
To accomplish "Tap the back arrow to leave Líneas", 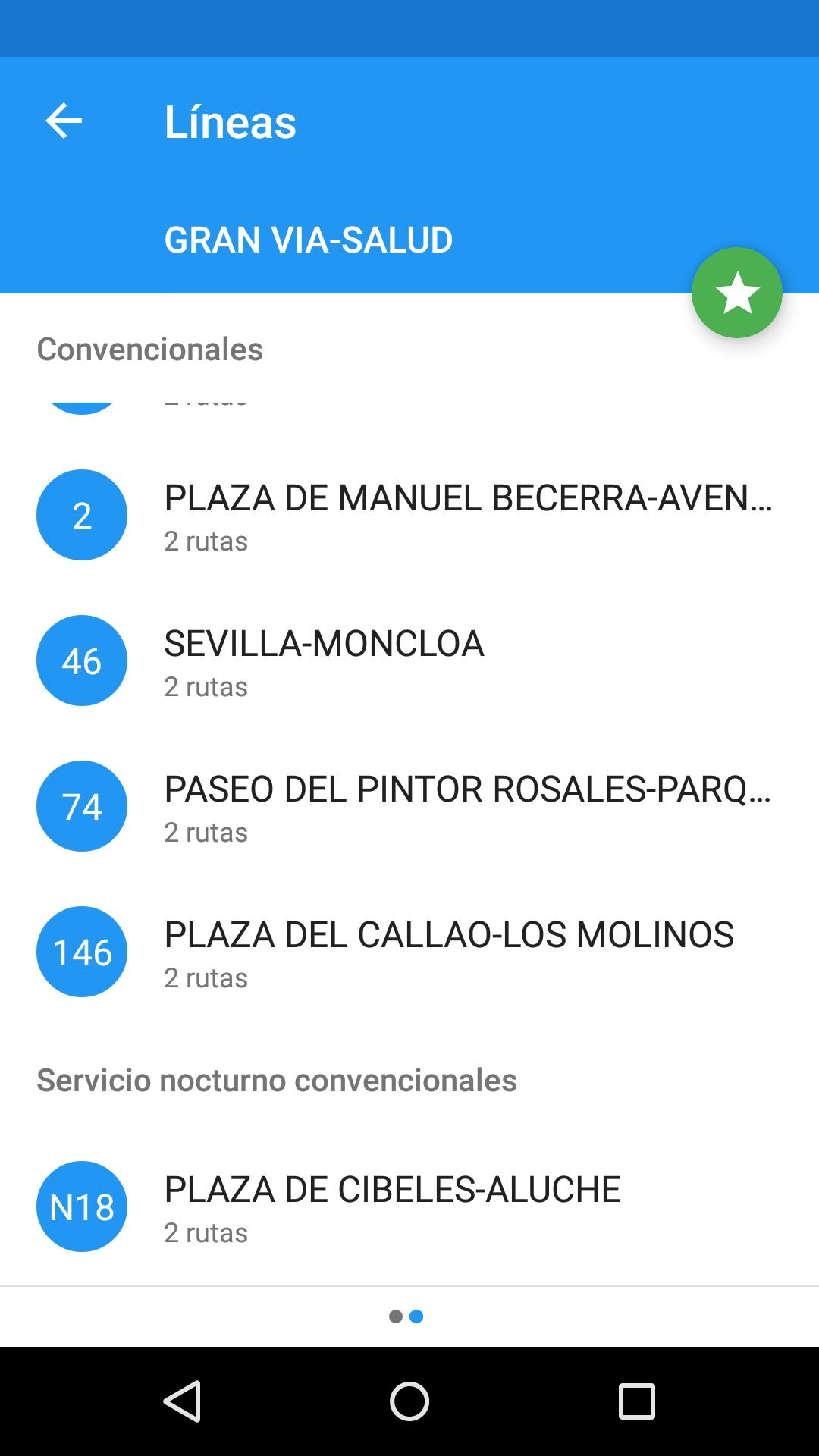I will 64,120.
